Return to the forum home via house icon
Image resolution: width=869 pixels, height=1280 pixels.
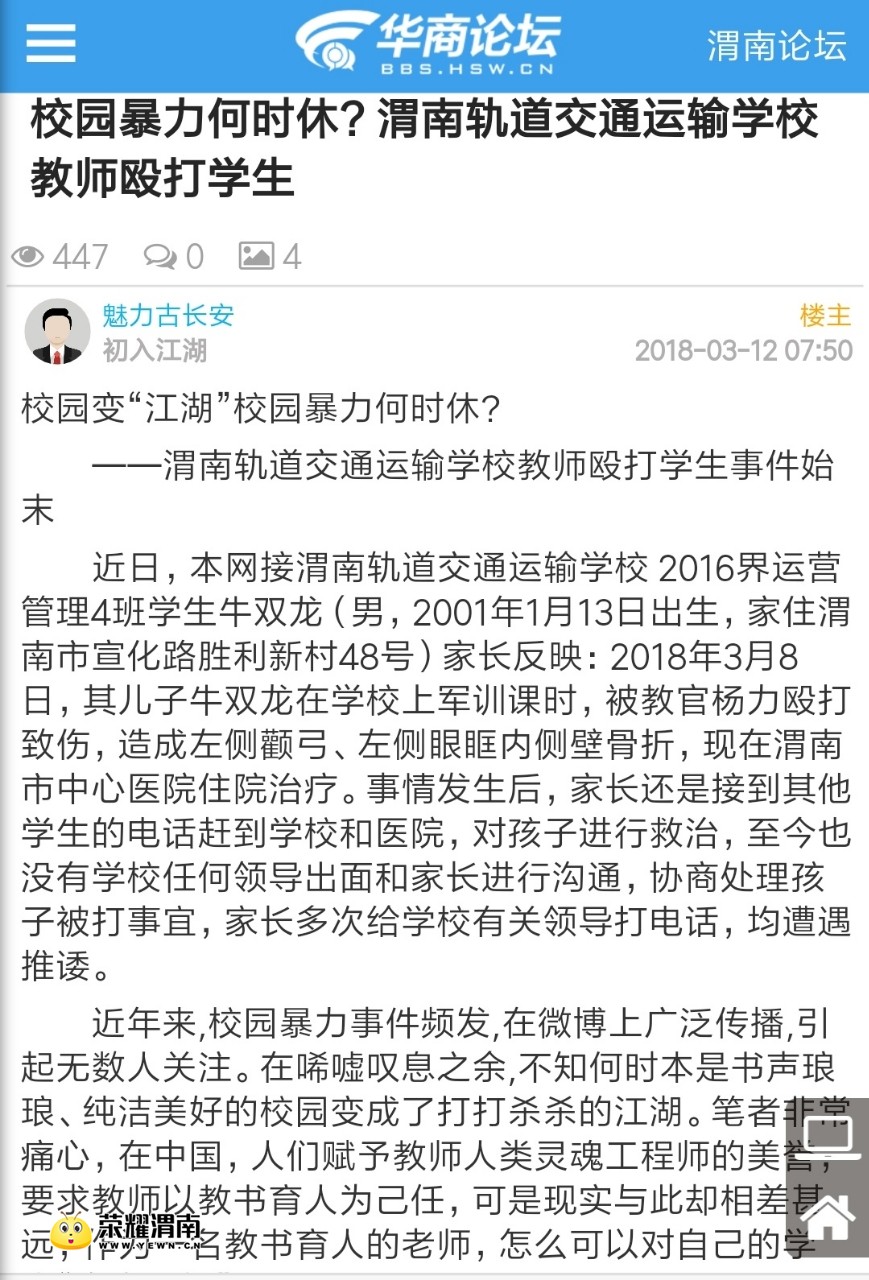(x=829, y=1217)
